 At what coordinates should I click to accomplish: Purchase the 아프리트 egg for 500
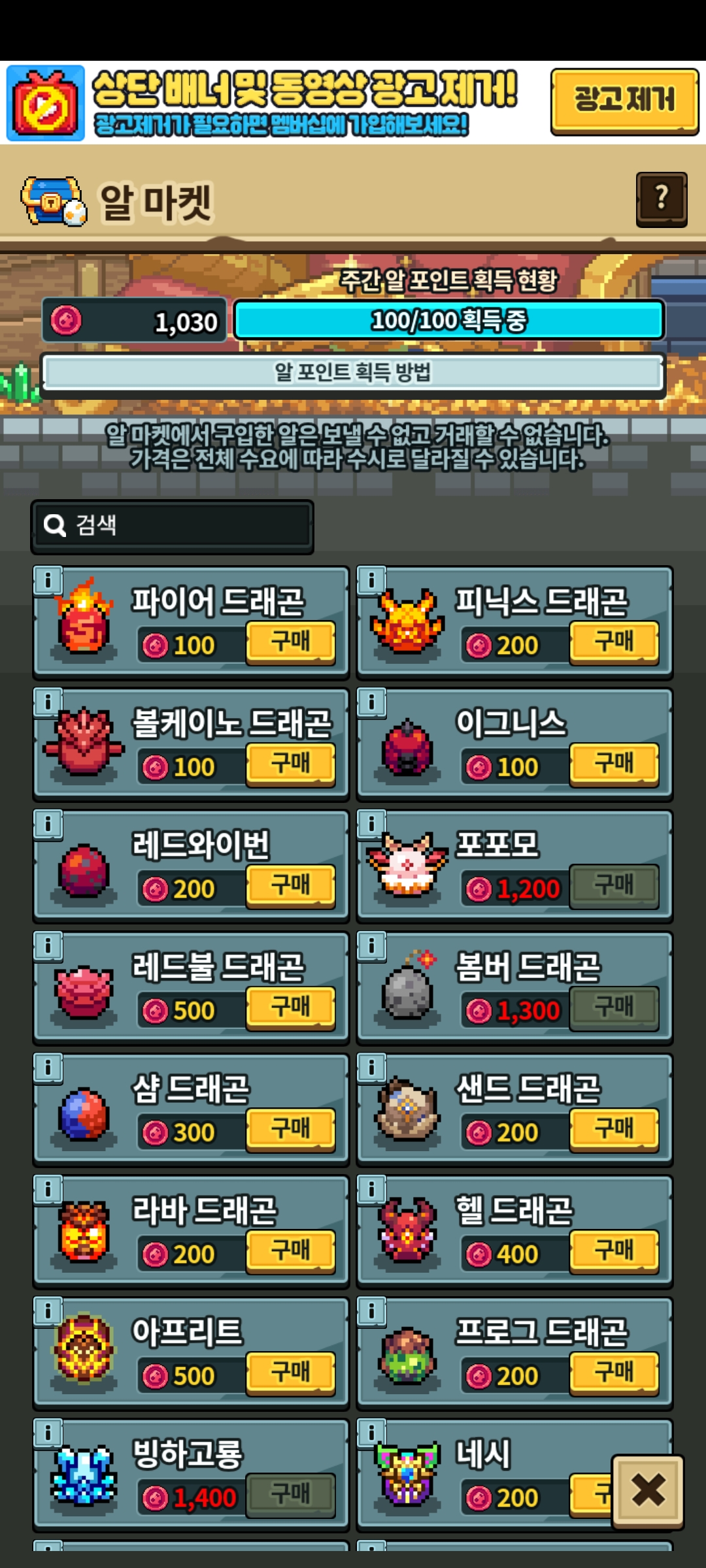291,1373
